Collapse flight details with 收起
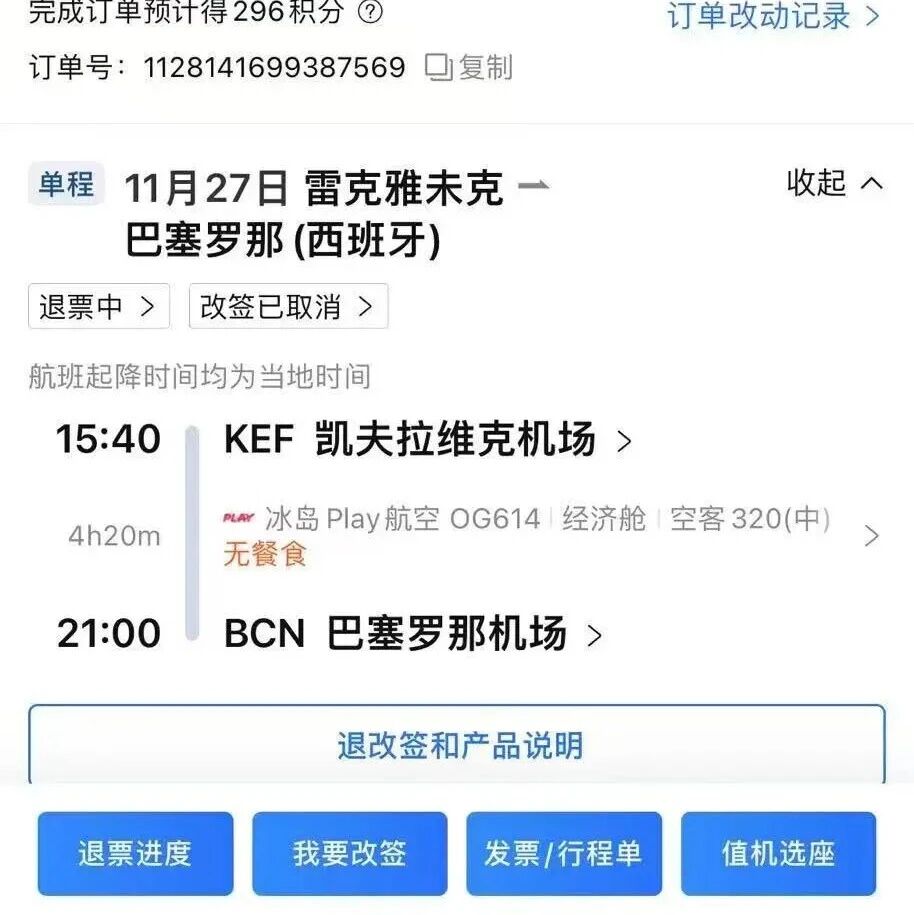Screen dimensions: 914x915 click(x=835, y=184)
